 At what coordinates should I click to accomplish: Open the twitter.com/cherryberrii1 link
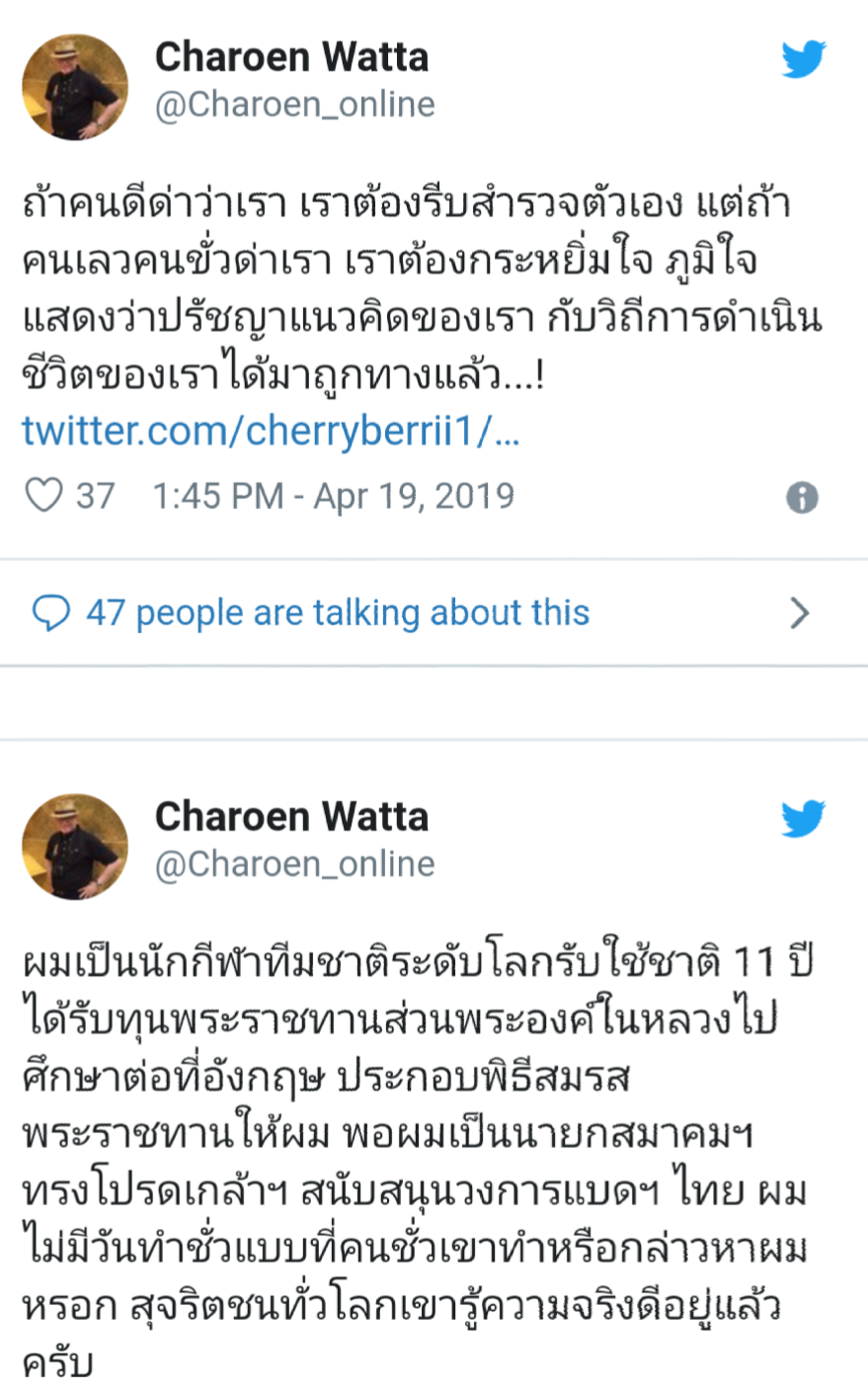click(270, 431)
